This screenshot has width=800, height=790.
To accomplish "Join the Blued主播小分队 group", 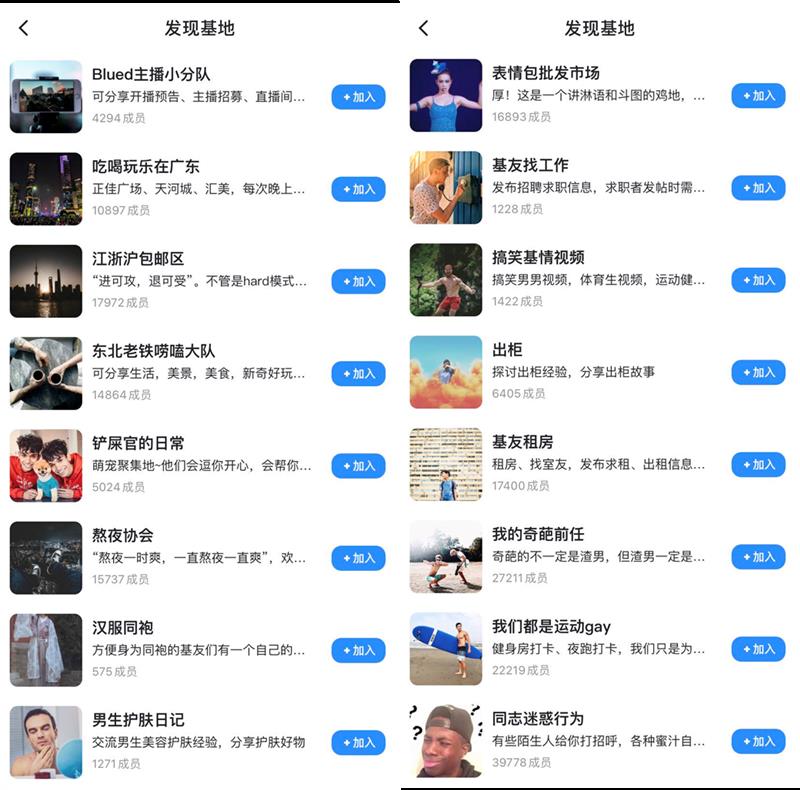I will [x=358, y=97].
